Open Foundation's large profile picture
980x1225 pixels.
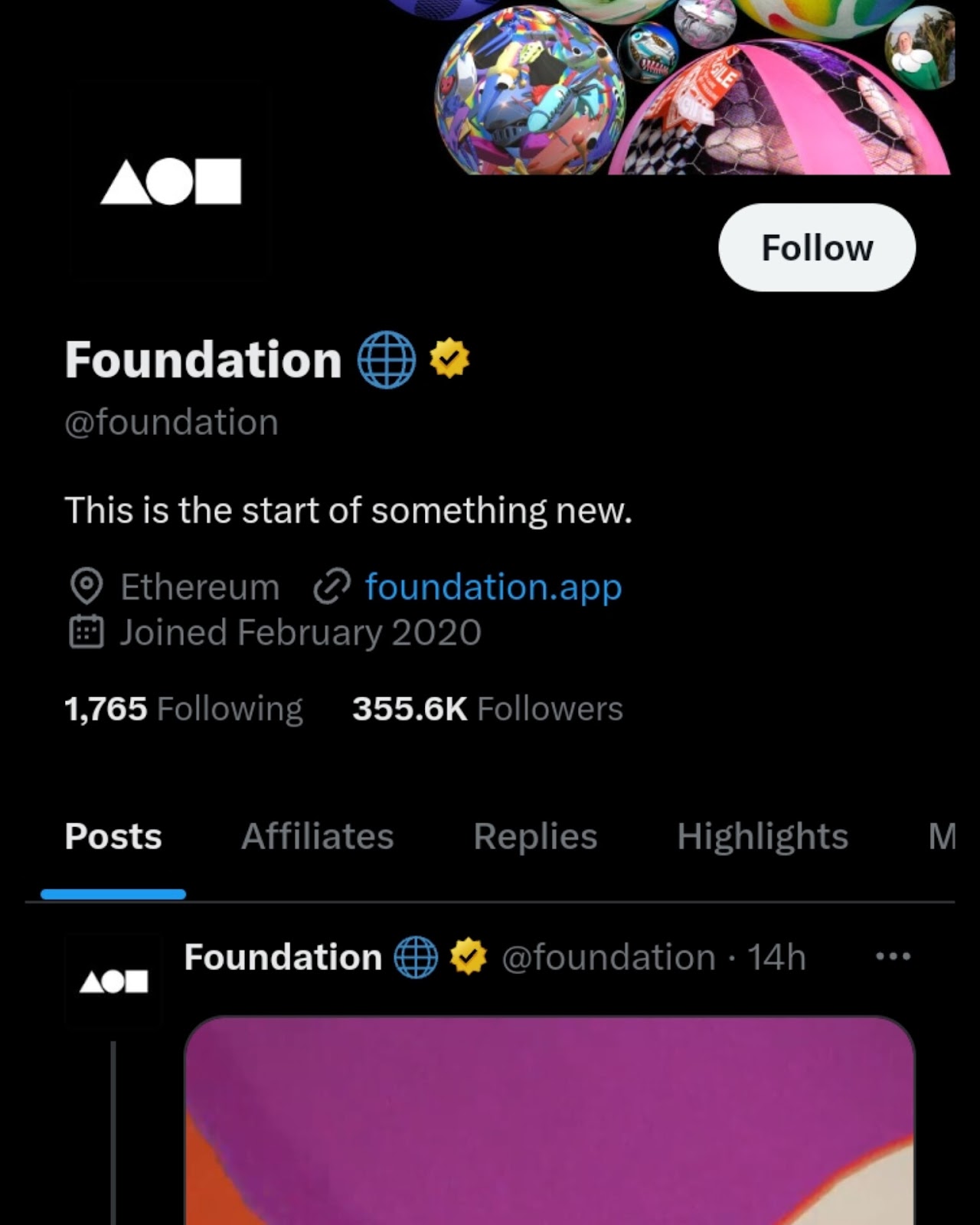click(171, 182)
